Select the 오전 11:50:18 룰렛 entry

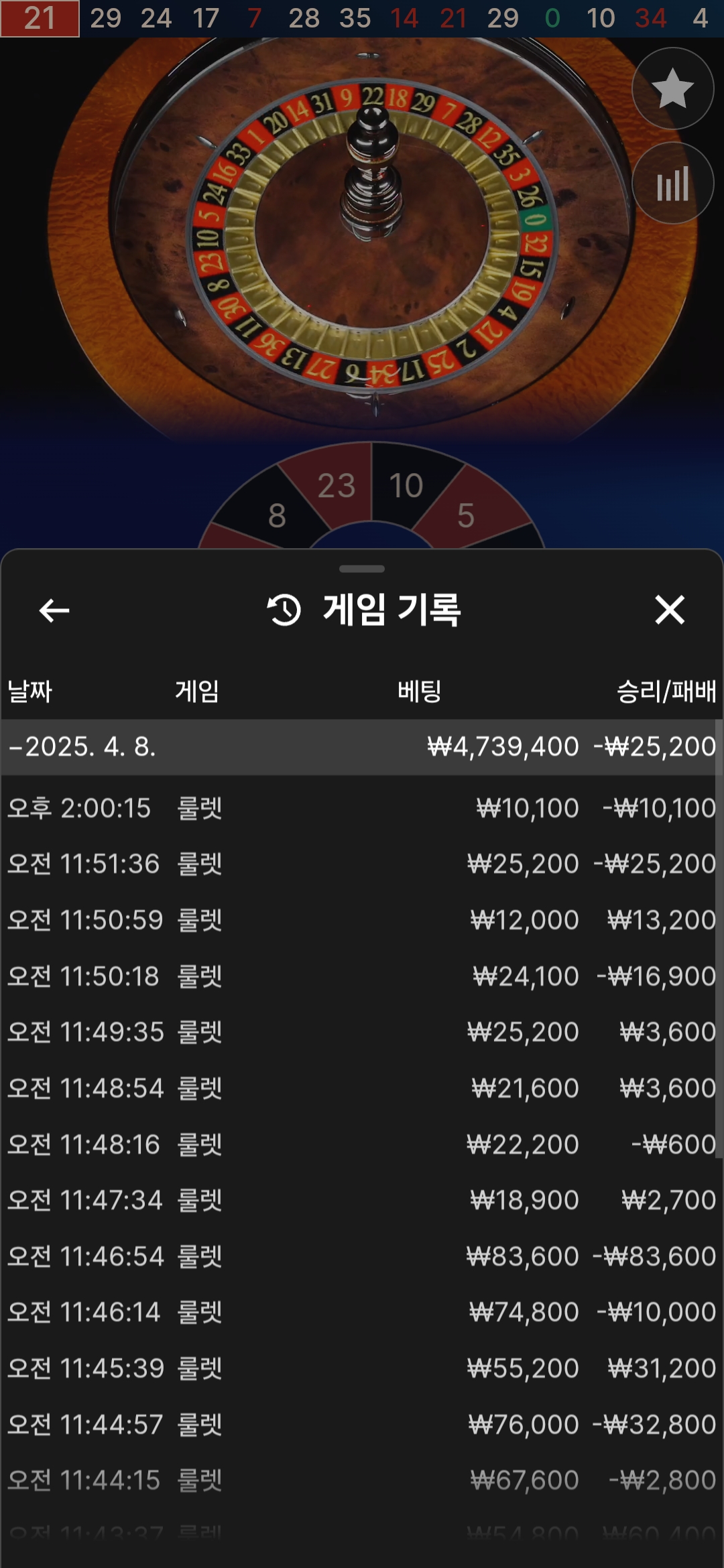pos(362,976)
